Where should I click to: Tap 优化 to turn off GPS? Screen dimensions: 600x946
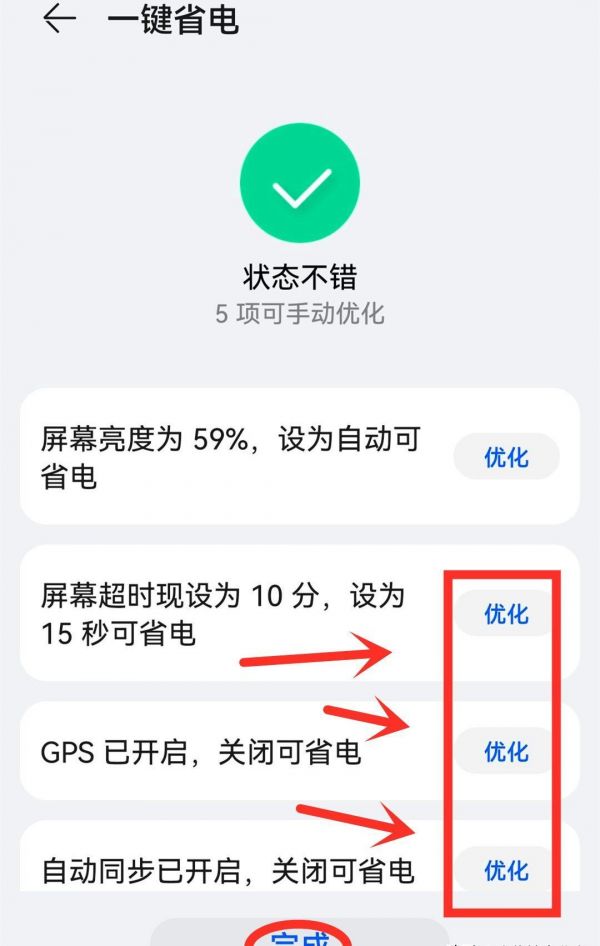pyautogui.click(x=506, y=752)
